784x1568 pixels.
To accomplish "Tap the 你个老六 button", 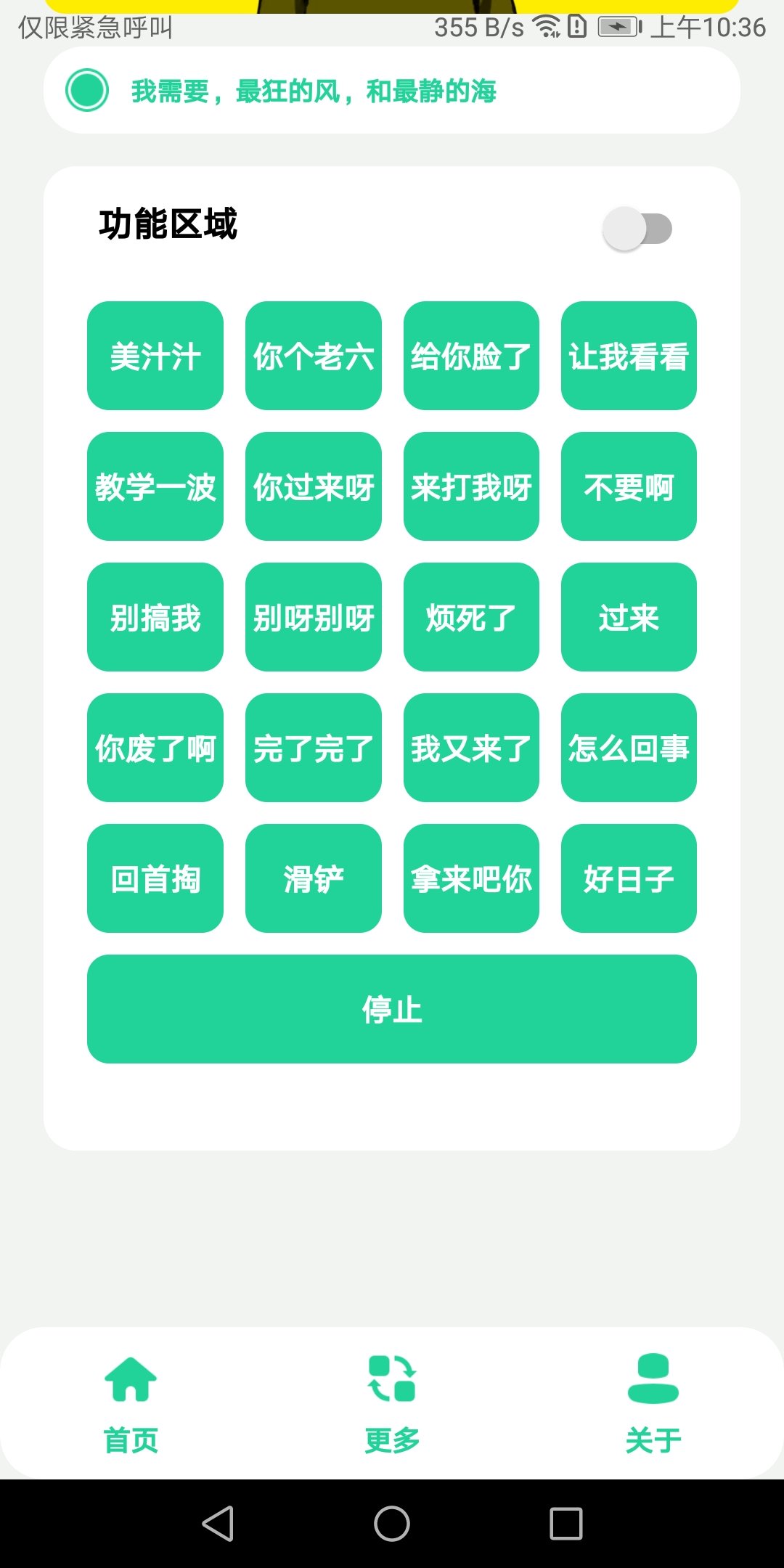I will 313,356.
